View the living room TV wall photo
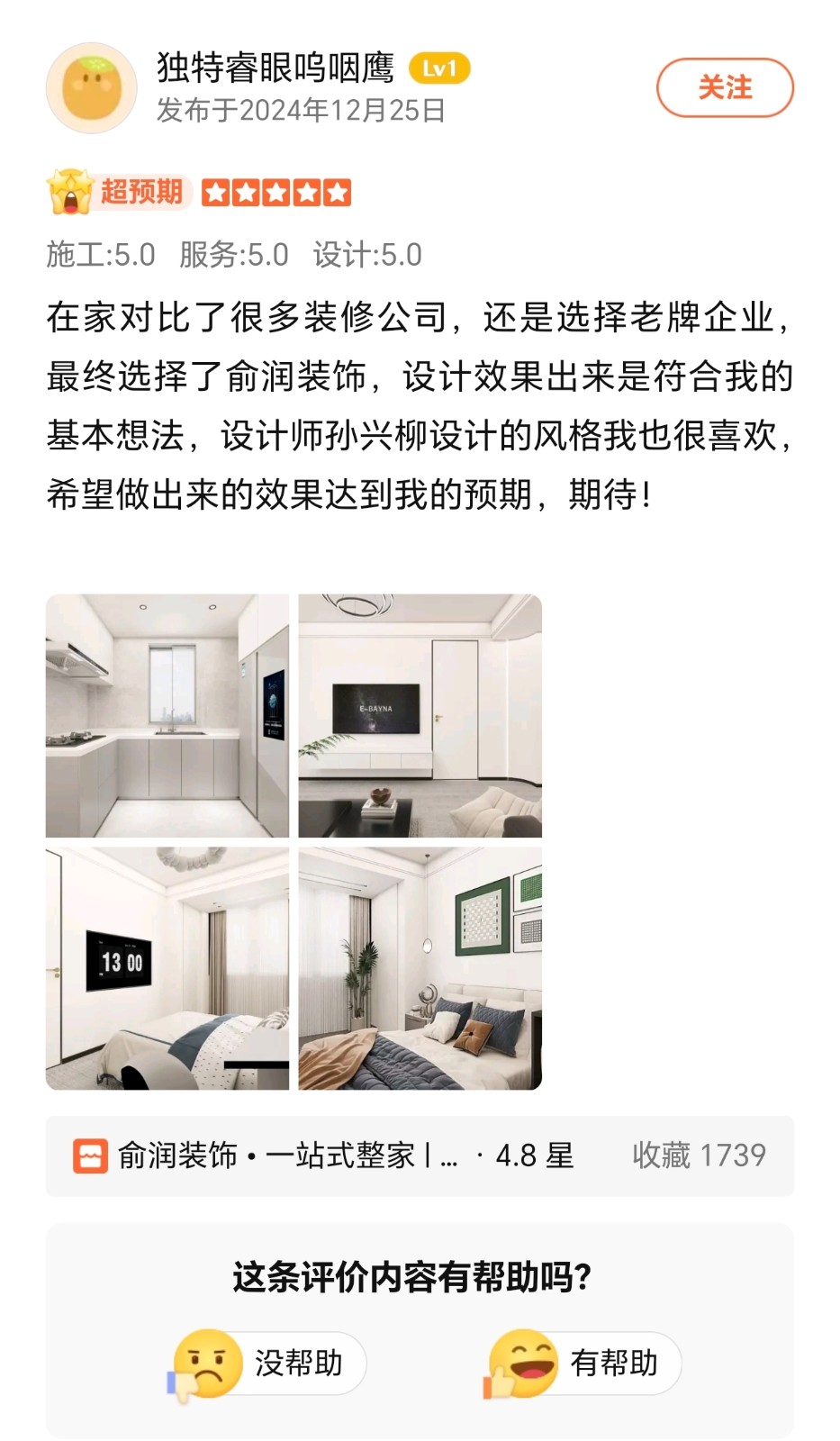This screenshot has height=1441, width=840. pyautogui.click(x=420, y=715)
